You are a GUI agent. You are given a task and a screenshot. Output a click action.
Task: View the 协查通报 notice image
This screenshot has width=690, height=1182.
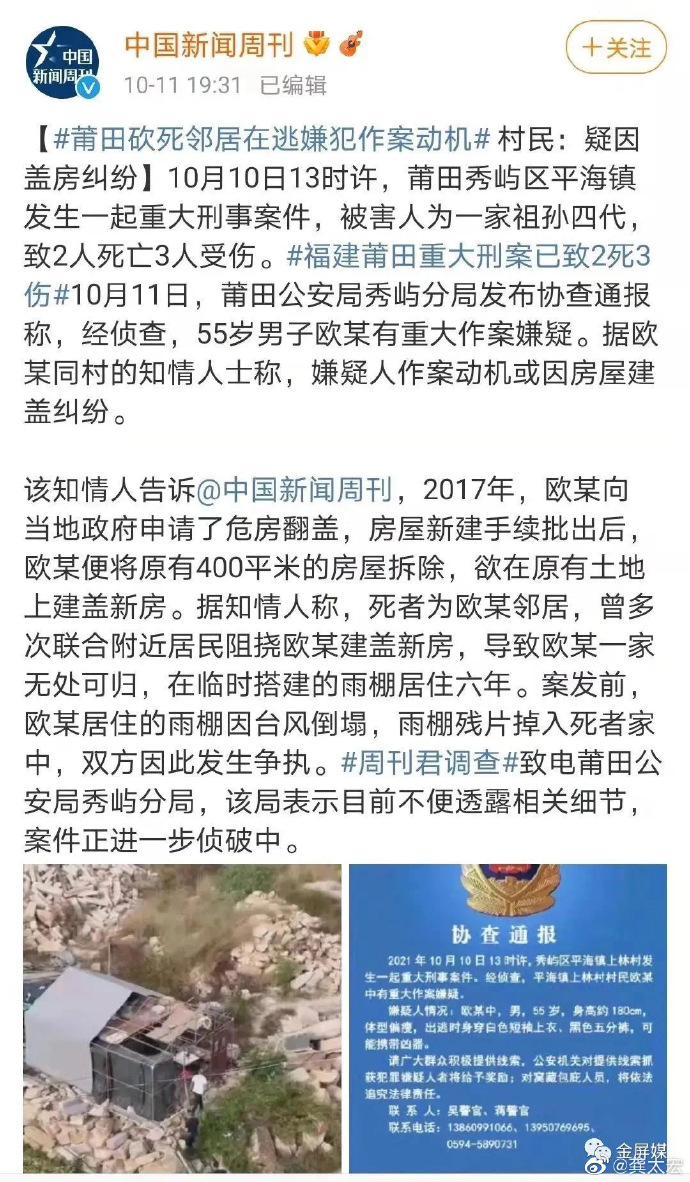507,1017
